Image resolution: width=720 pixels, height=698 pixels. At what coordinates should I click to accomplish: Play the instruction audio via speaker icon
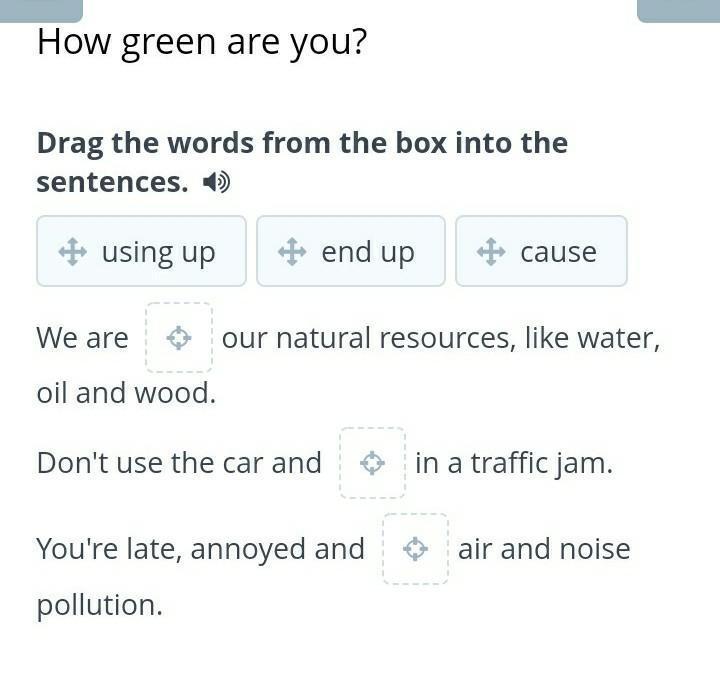coord(216,183)
